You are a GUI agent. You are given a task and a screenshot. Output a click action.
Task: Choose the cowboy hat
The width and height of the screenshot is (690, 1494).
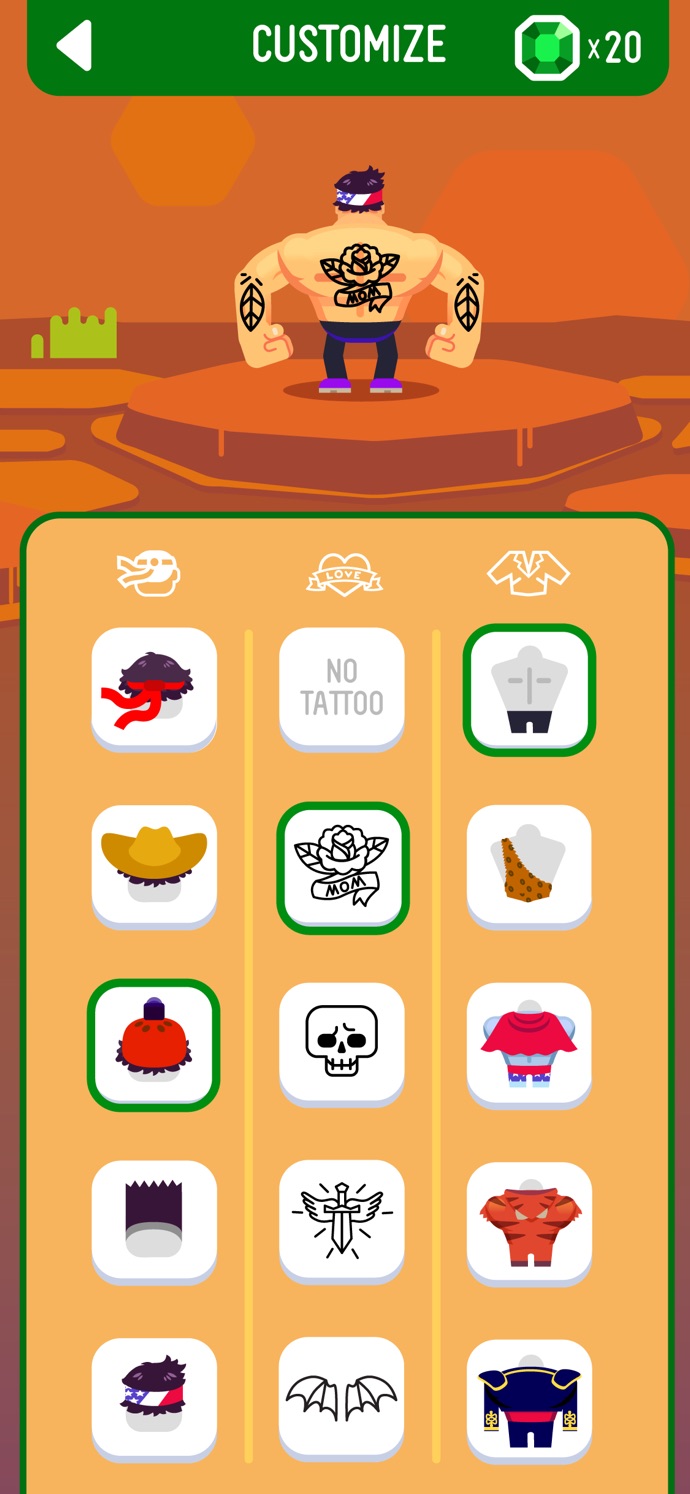coord(154,865)
